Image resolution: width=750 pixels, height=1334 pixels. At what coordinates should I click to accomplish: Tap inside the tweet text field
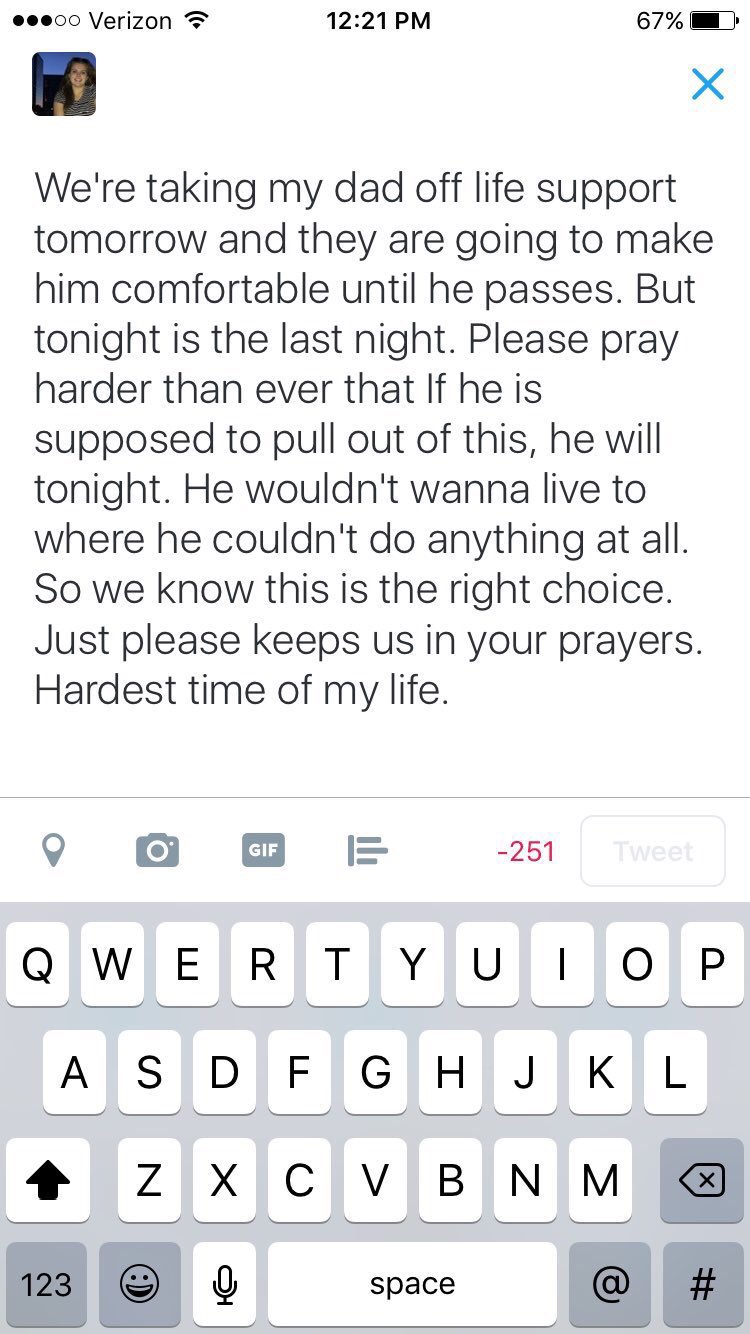pyautogui.click(x=374, y=439)
